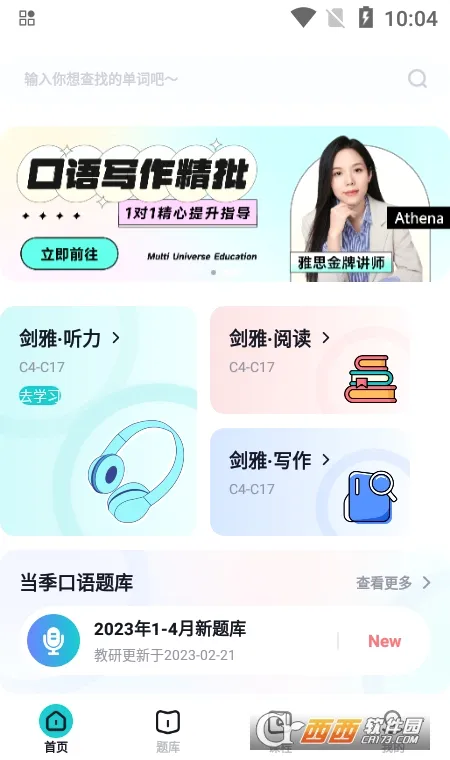Viewport: 450px width, 760px height.
Task: Tap 去学习 on the listening card
Action: (x=40, y=396)
